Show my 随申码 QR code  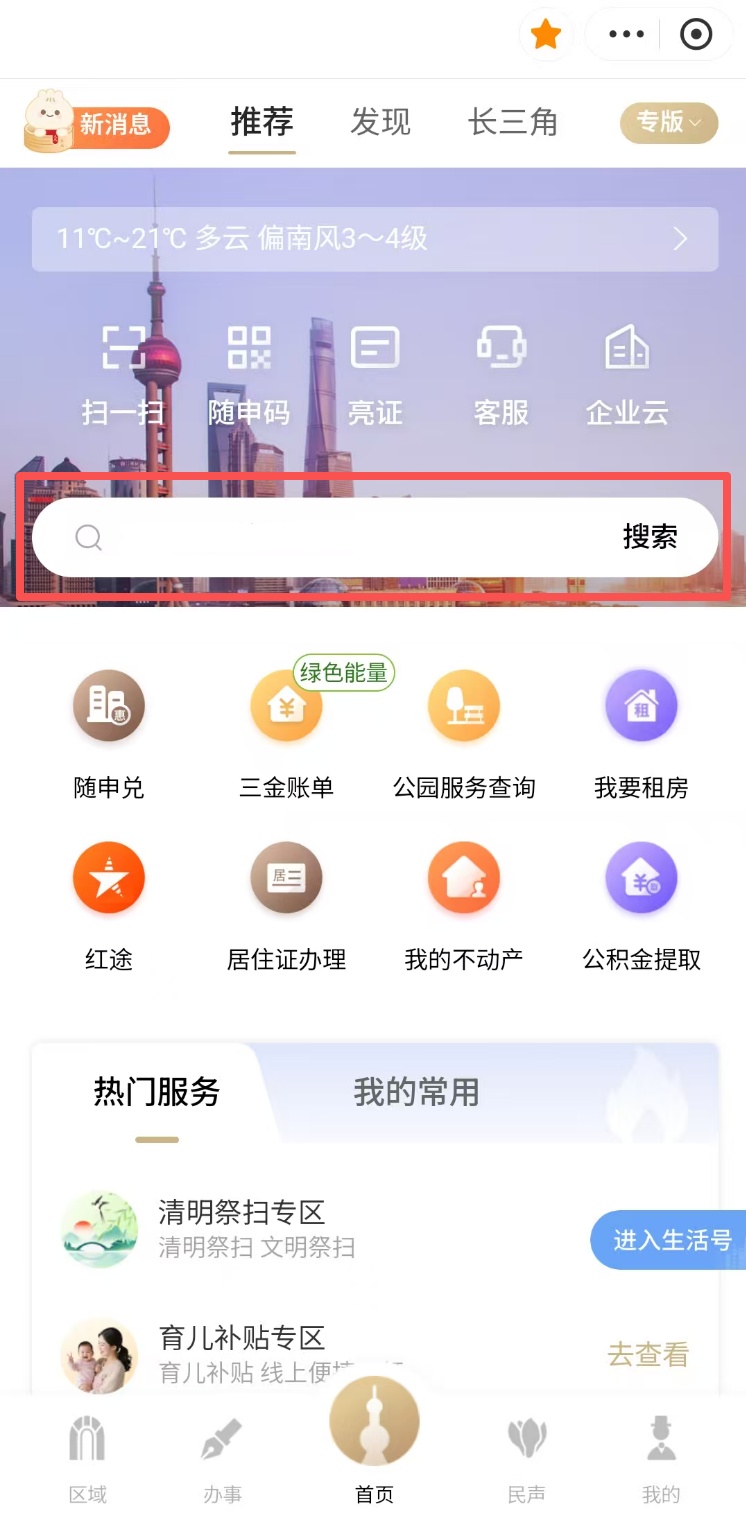tap(249, 375)
